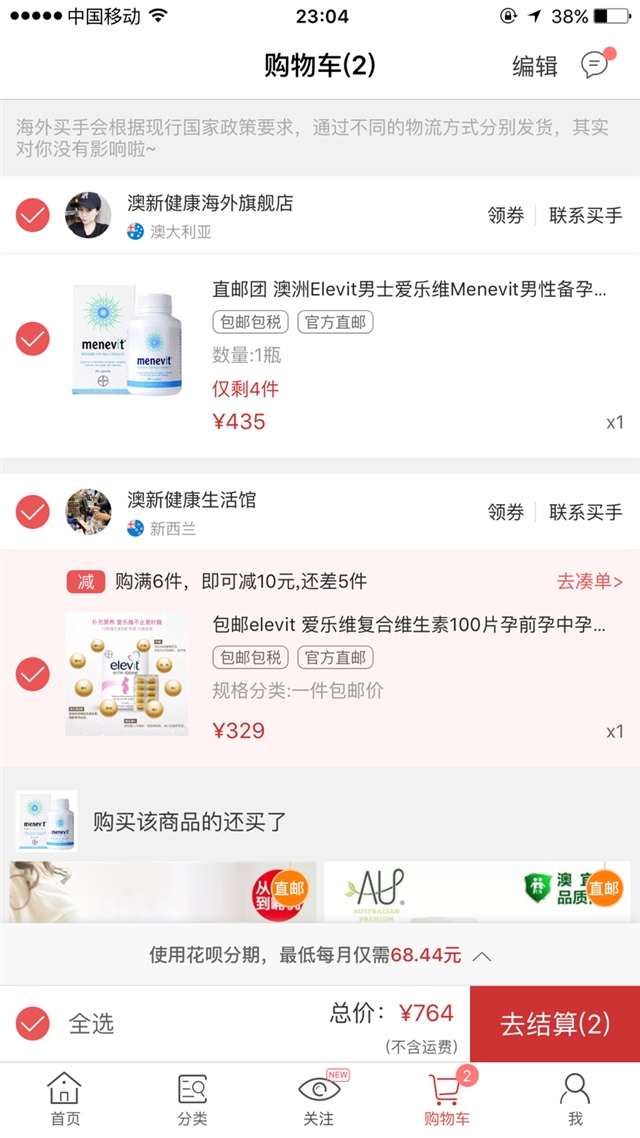Switch to the 分类 tab
This screenshot has width=640, height=1138.
192,1098
